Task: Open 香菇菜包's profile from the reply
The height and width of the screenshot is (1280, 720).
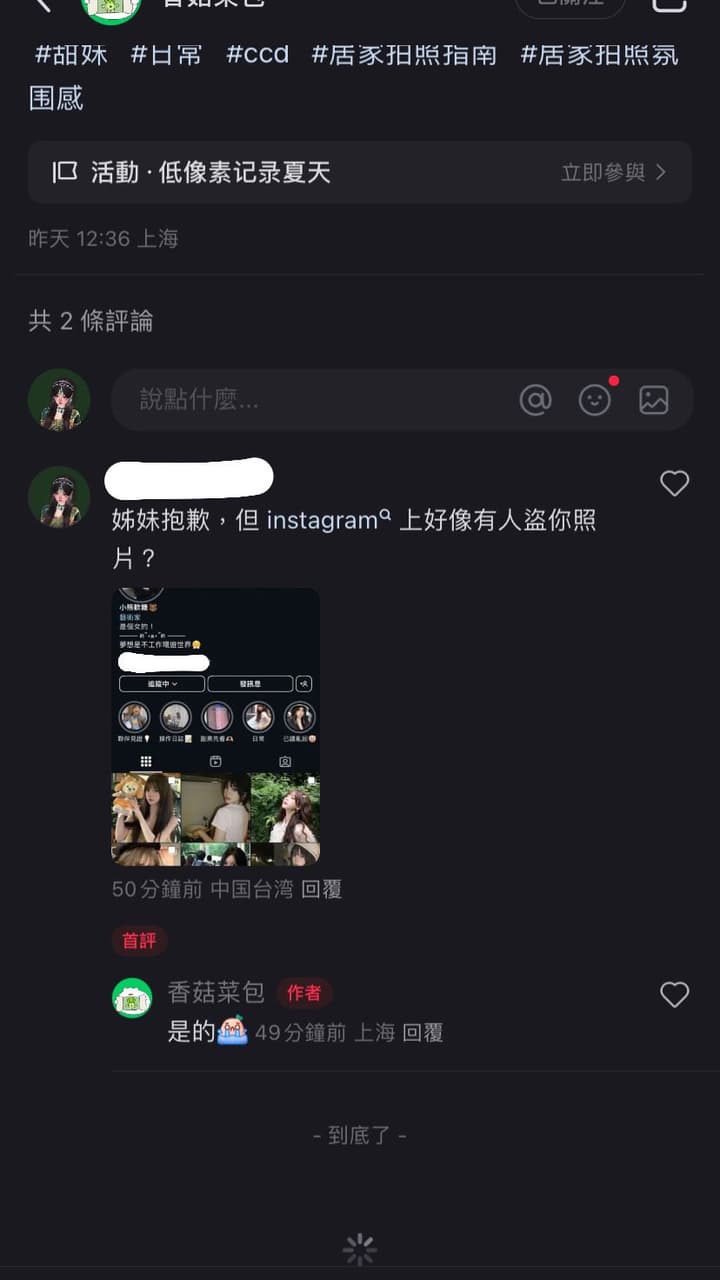Action: tap(132, 997)
